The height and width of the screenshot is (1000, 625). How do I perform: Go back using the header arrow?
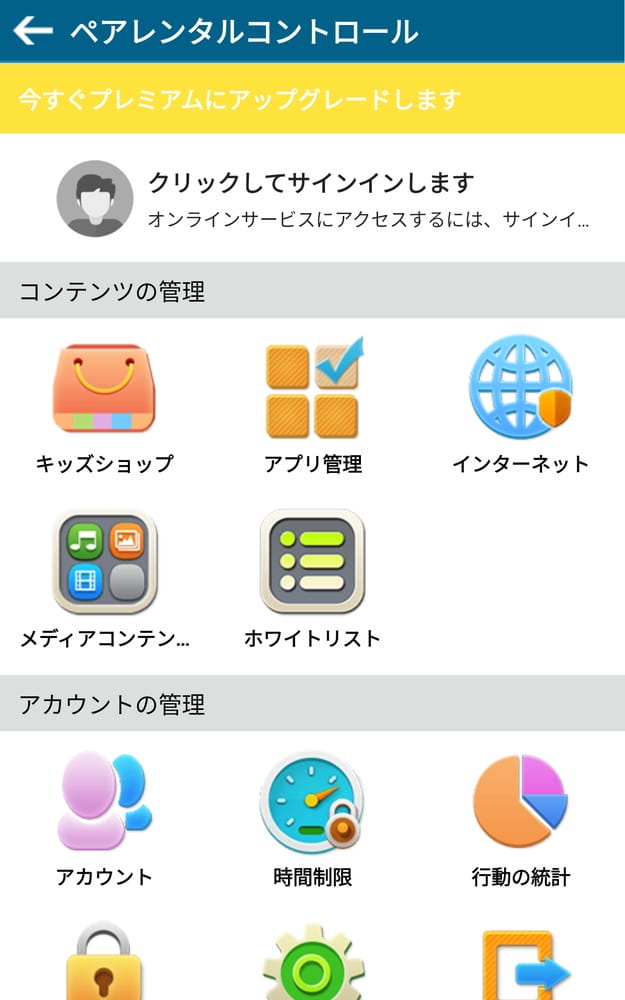tap(33, 31)
